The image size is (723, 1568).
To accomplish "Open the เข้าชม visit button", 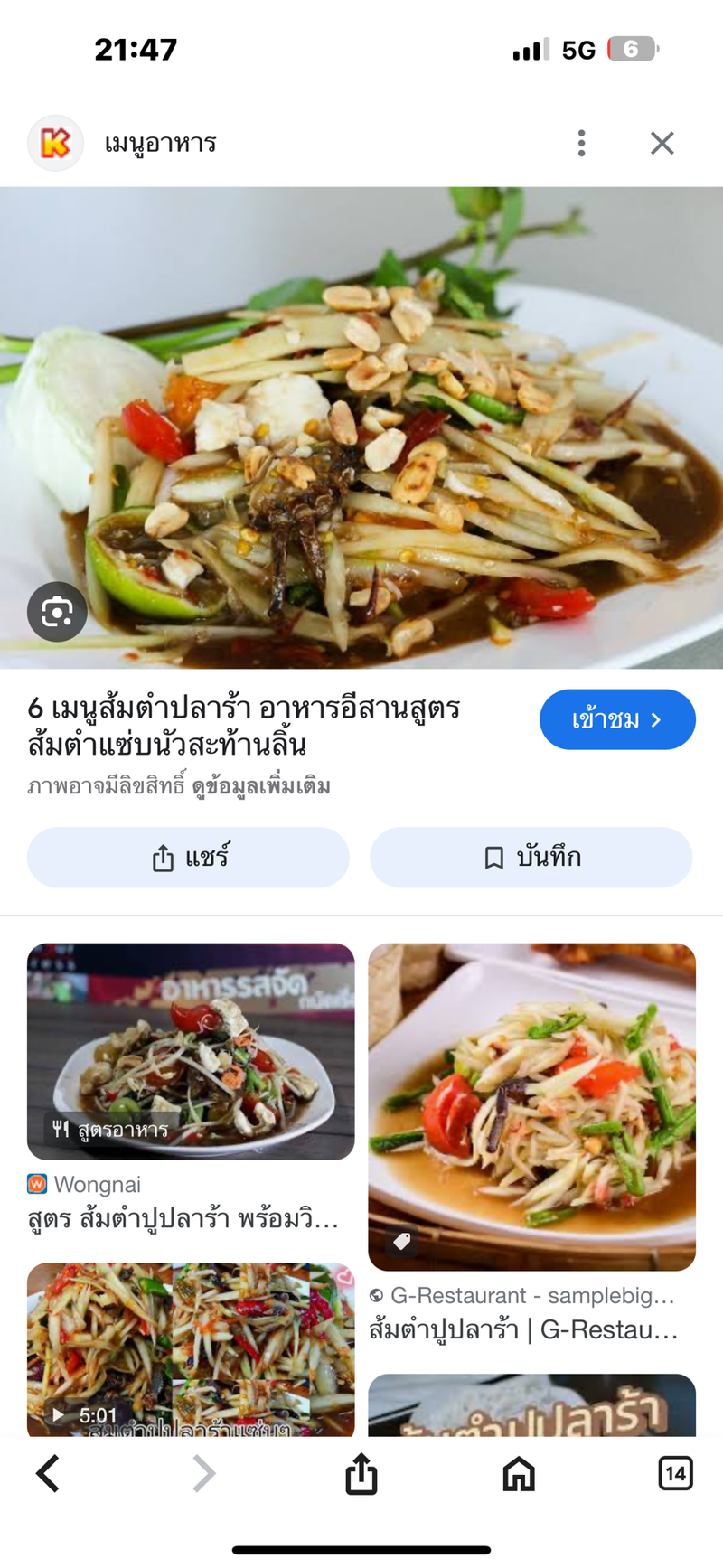I will point(617,719).
